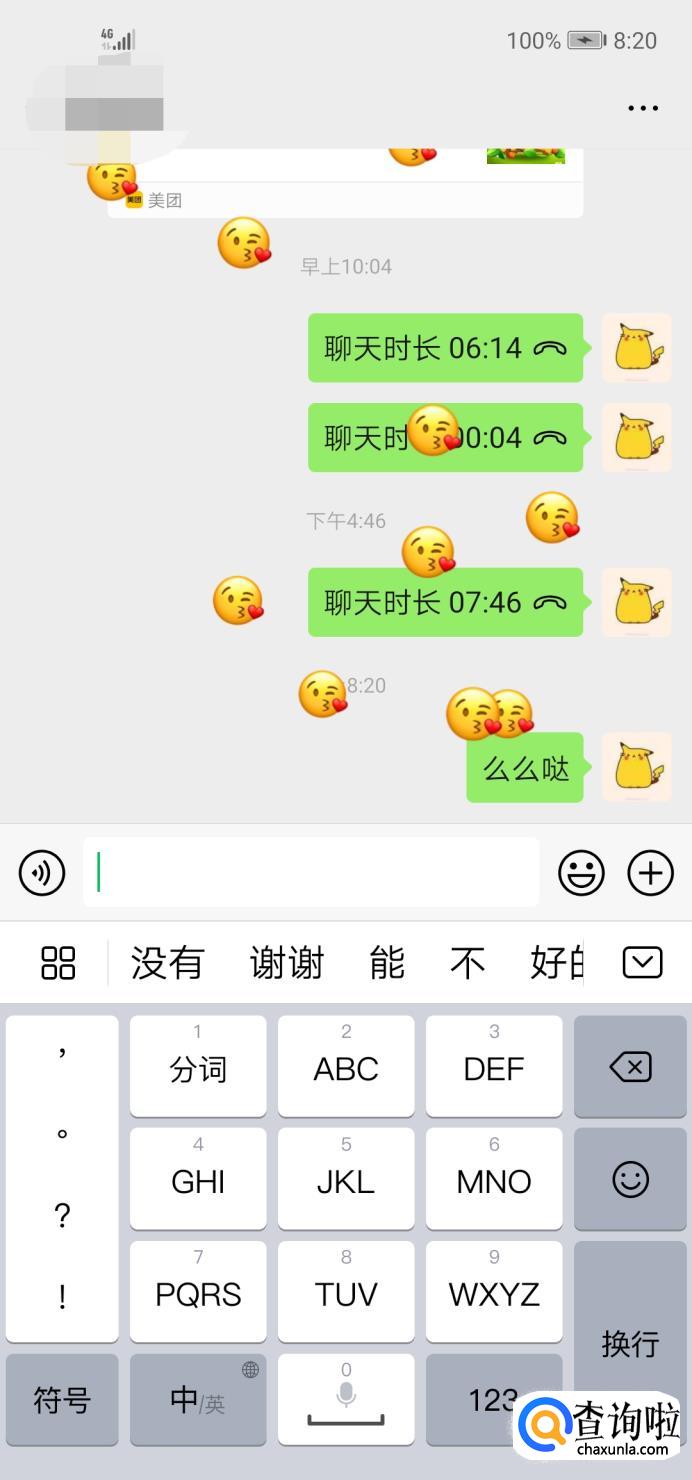Viewport: 692px width, 1480px height.
Task: Open the emoji sticker panel
Action: [x=581, y=873]
